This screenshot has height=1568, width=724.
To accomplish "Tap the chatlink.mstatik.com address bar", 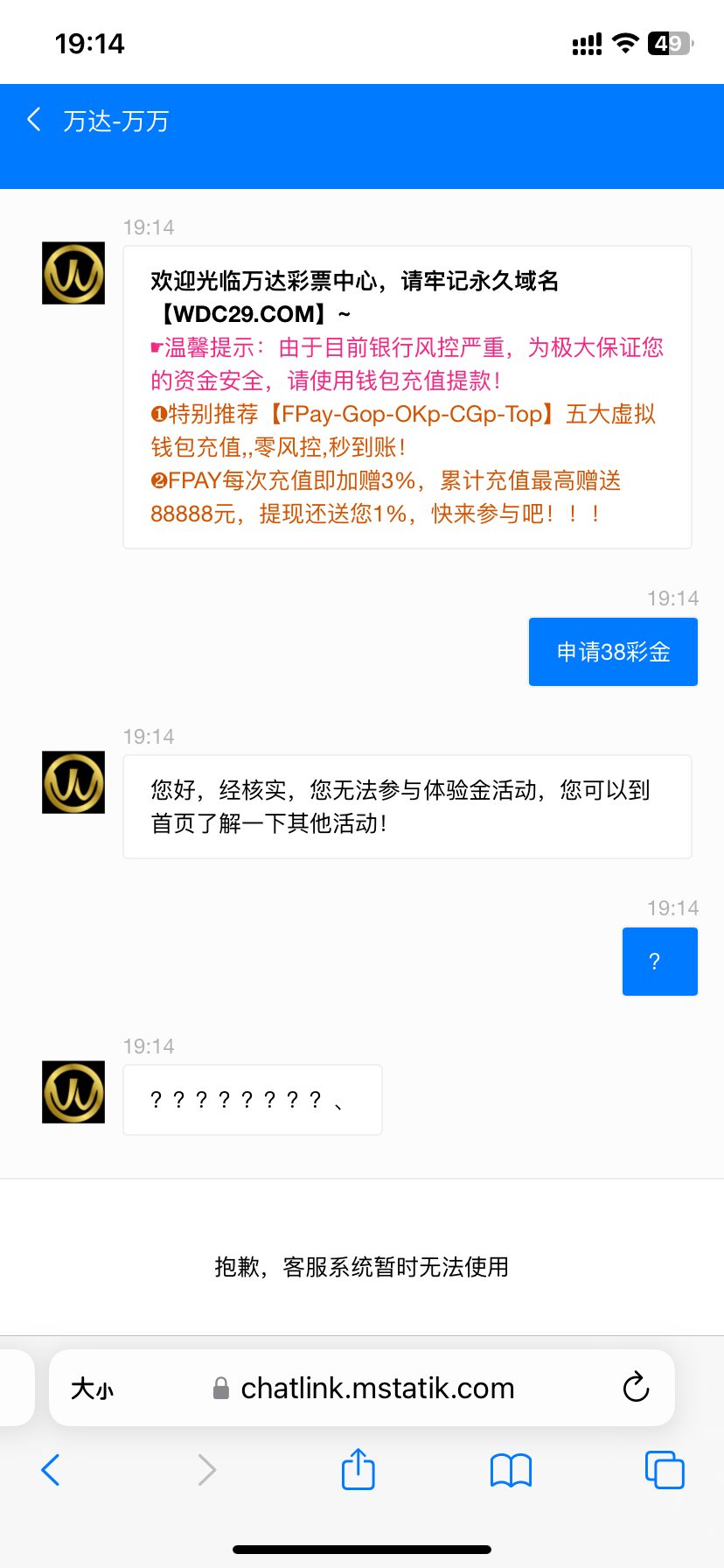I will [x=376, y=1389].
